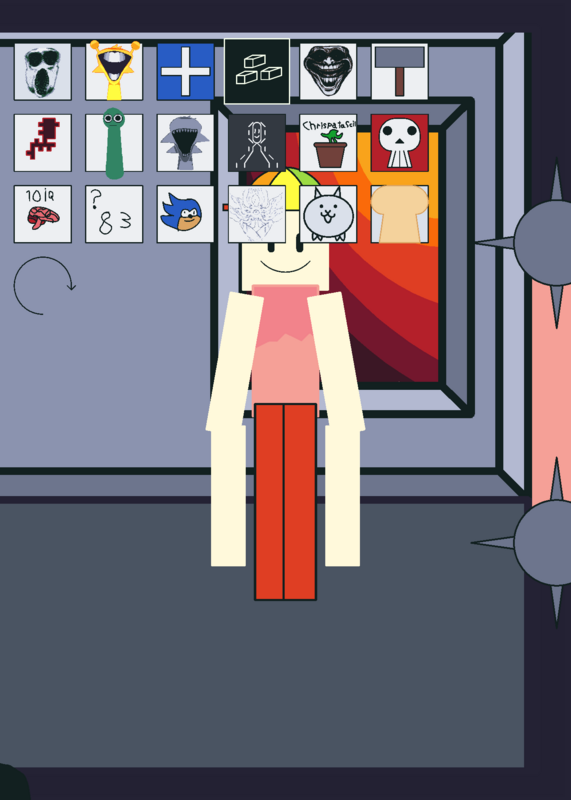Choose the blue hedgehog tile
Viewport: 571px width, 800px height.
tap(186, 214)
